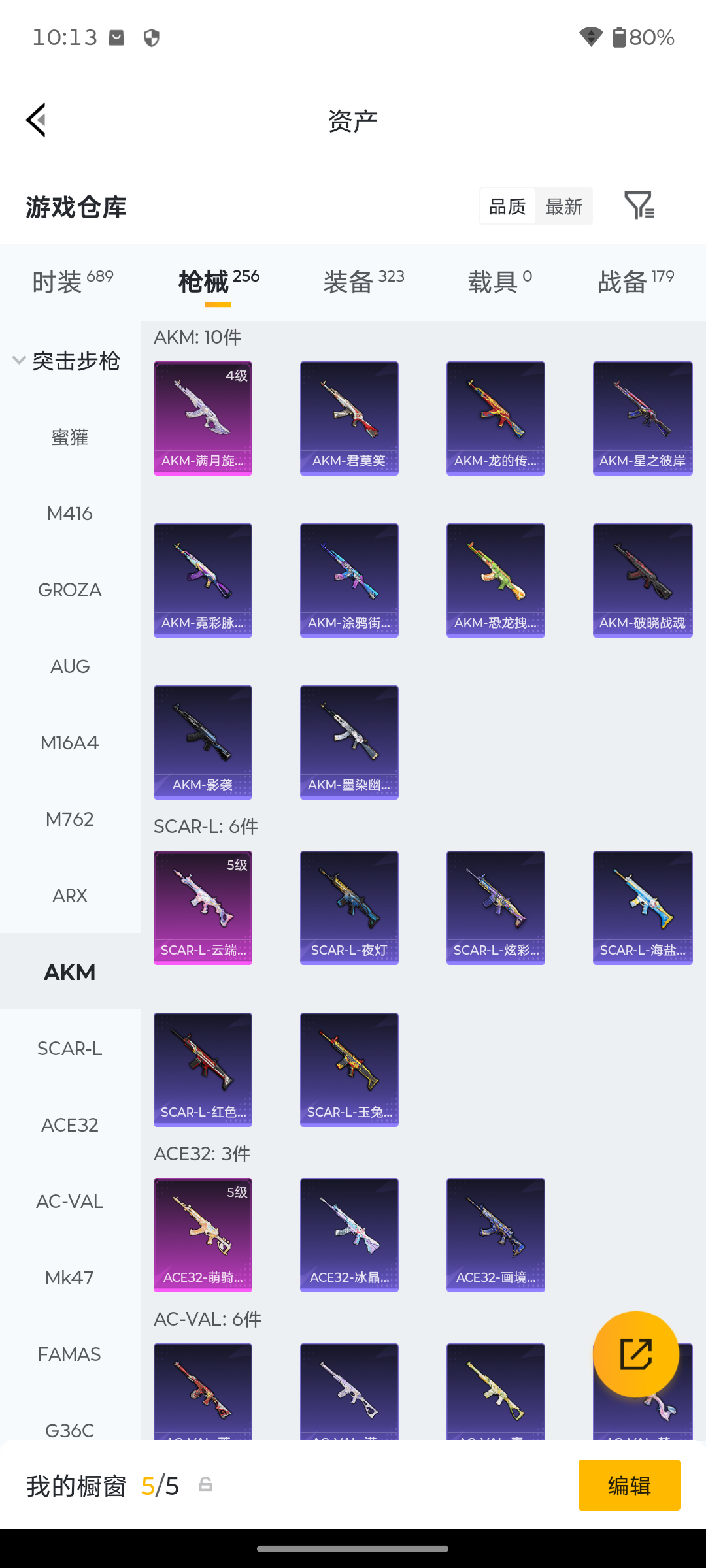Open the AKM-君莫笑 skin
Image resolution: width=706 pixels, height=1568 pixels.
point(349,418)
